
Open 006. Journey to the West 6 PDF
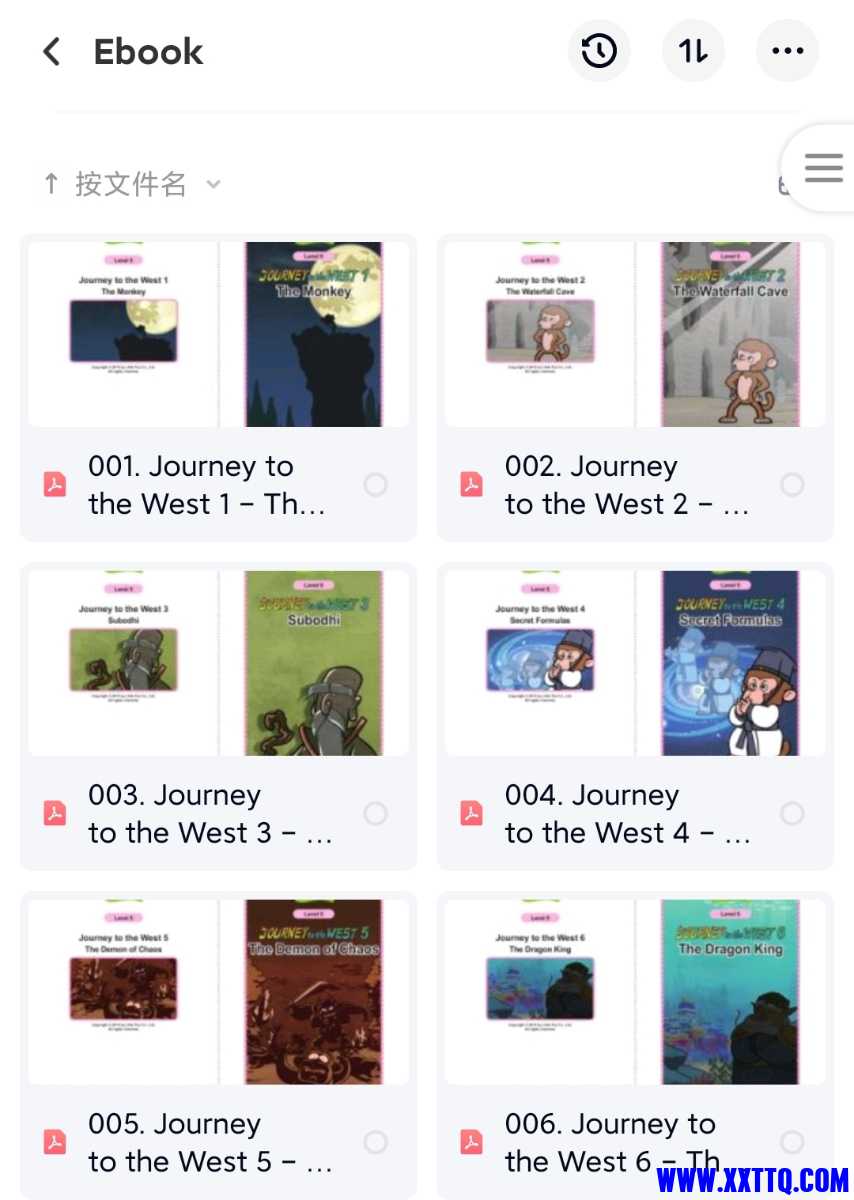point(635,992)
